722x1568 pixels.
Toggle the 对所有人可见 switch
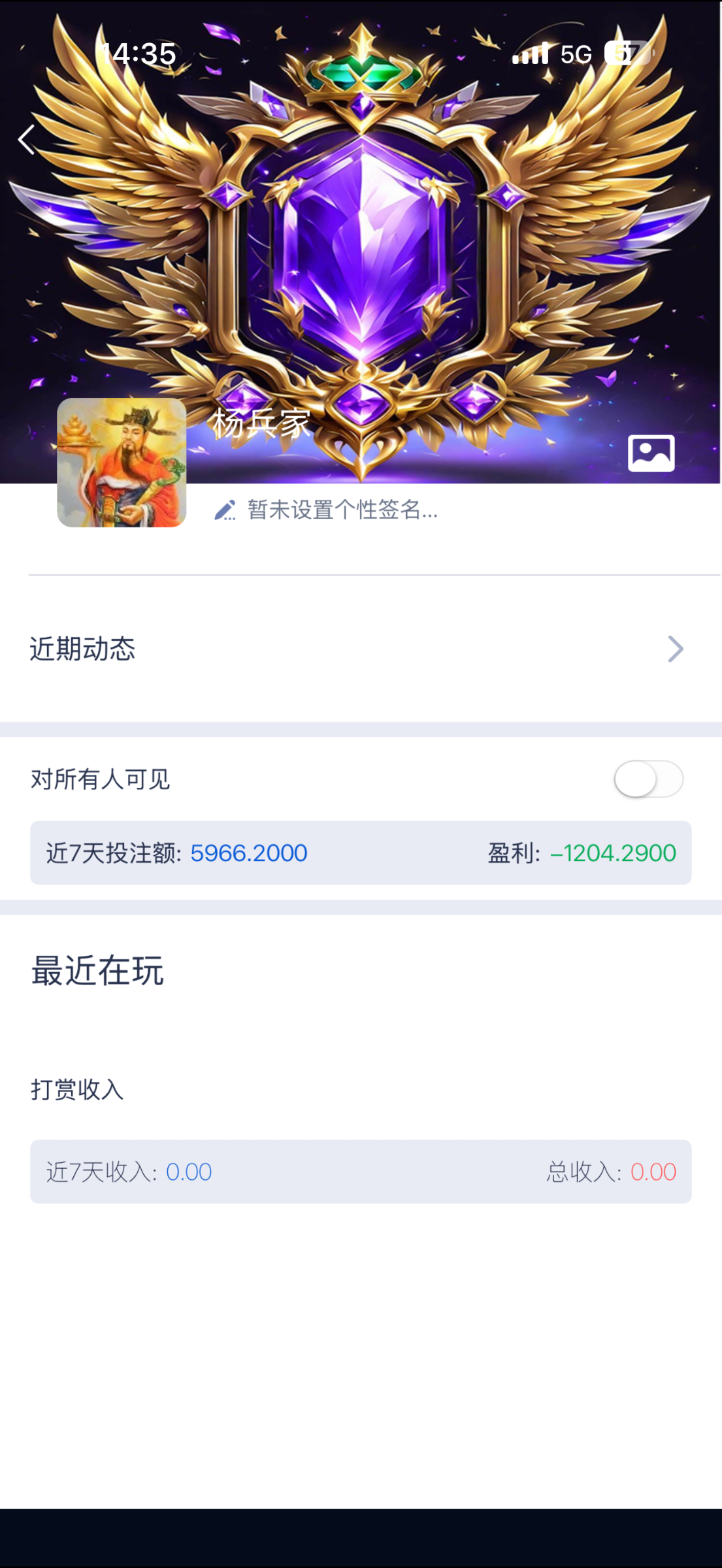click(648, 779)
